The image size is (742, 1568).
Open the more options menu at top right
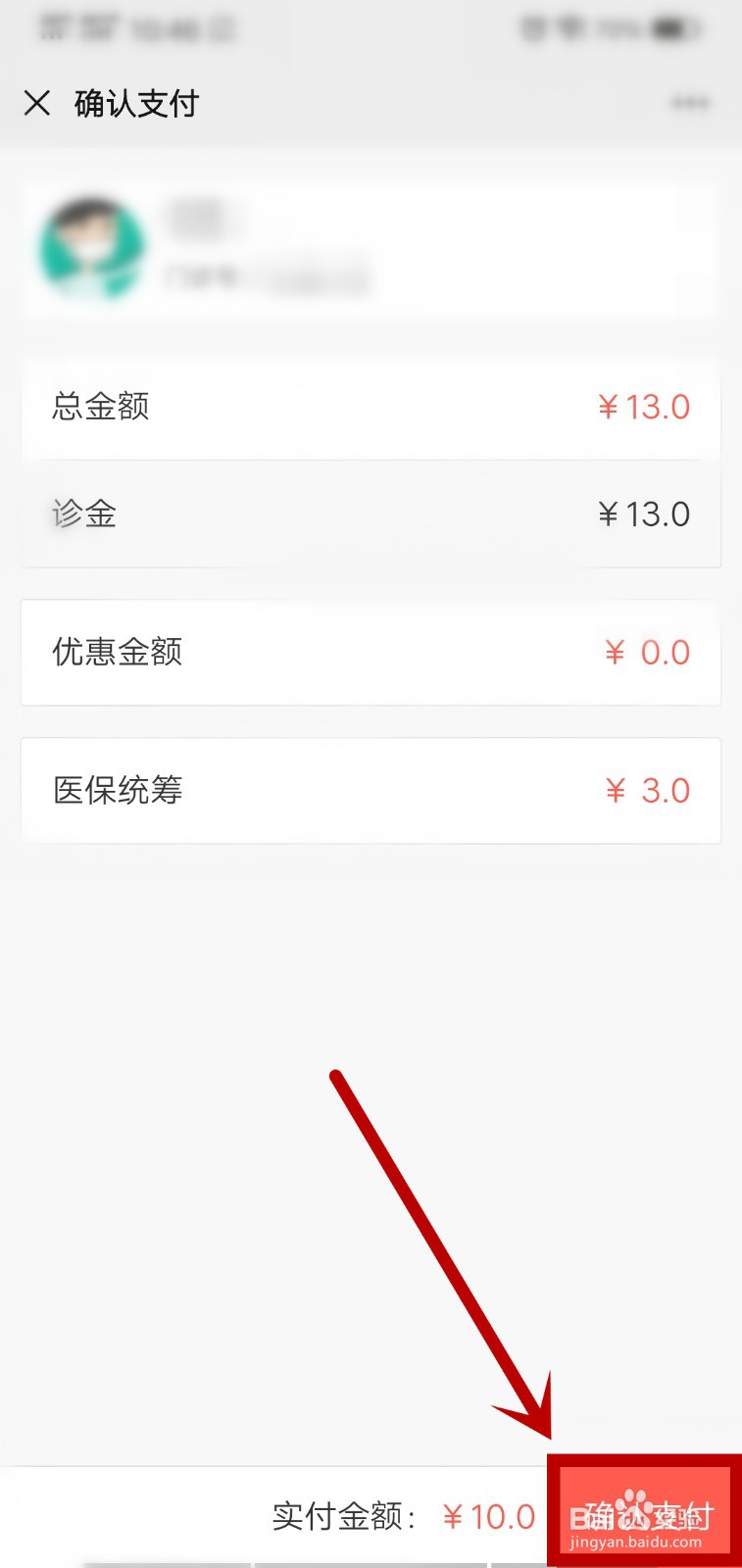pos(692,101)
